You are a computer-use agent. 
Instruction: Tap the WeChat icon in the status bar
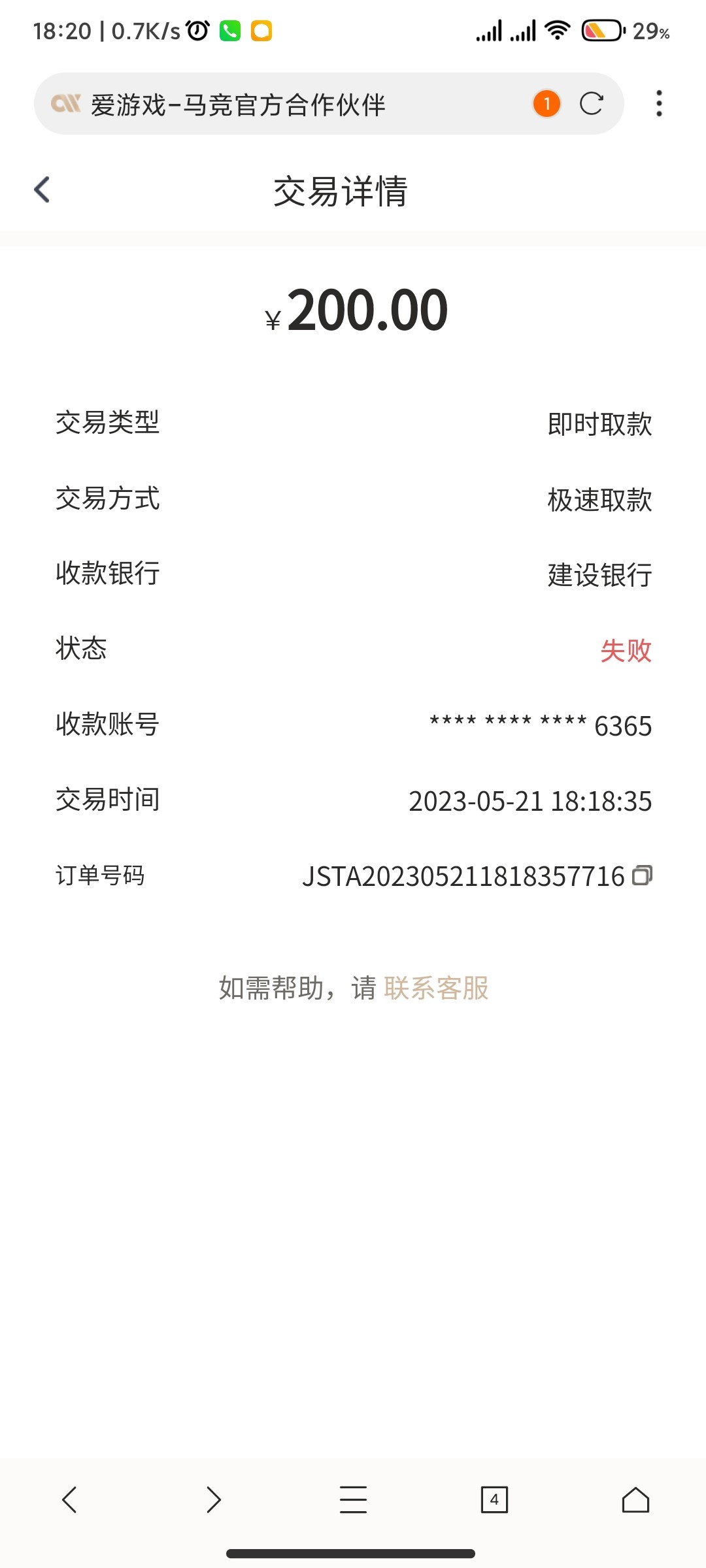click(229, 29)
